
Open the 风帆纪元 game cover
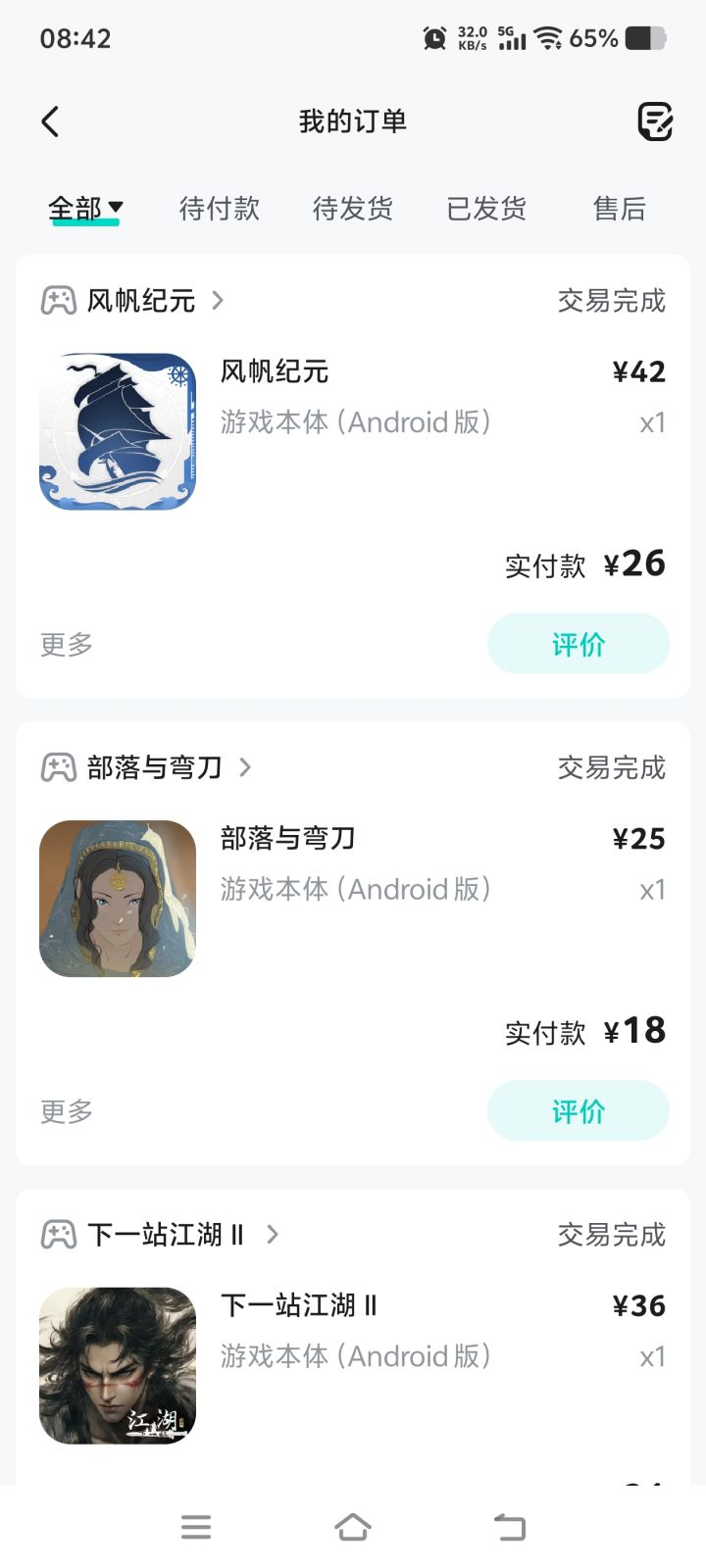[x=118, y=431]
